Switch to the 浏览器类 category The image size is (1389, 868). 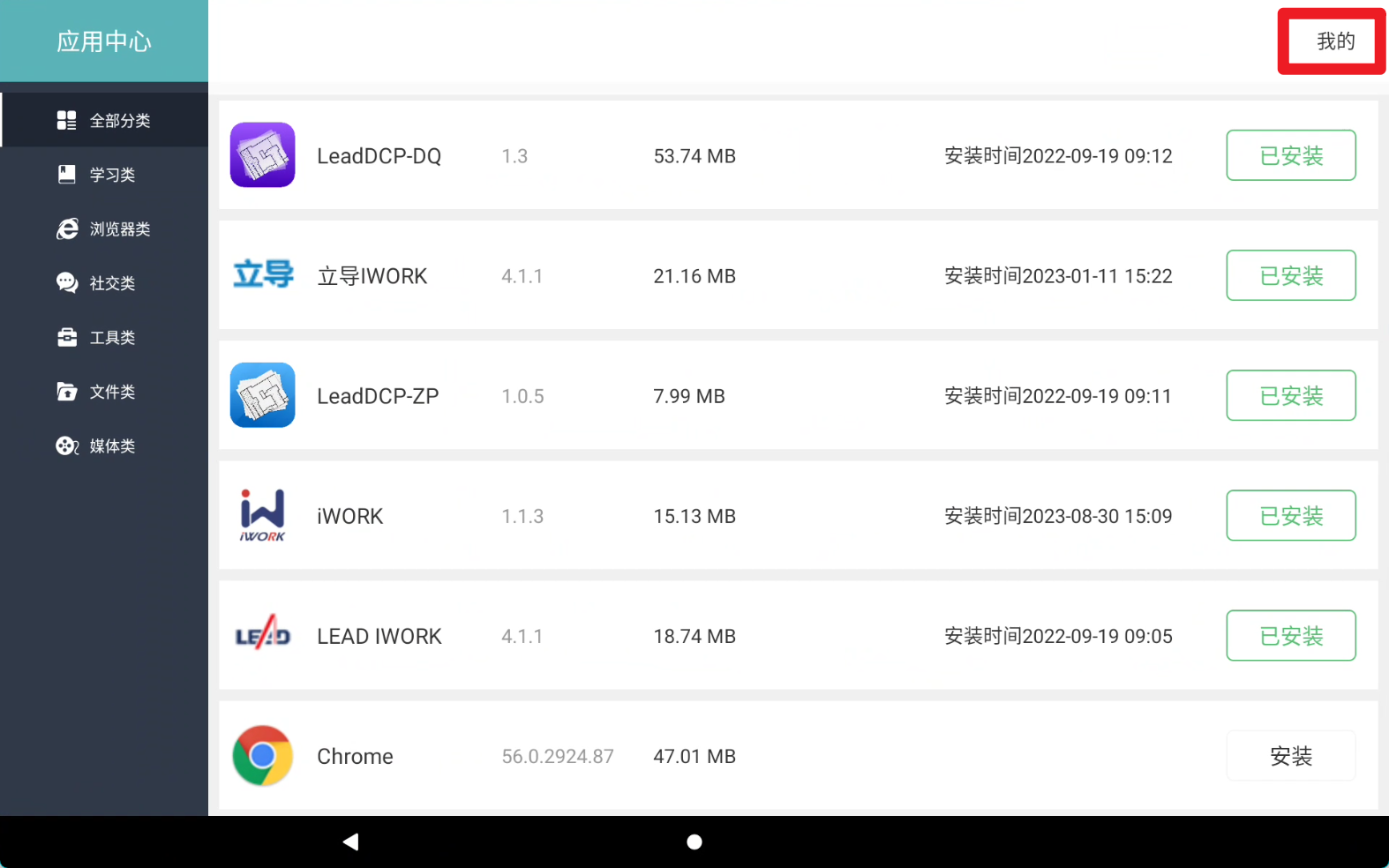point(104,229)
